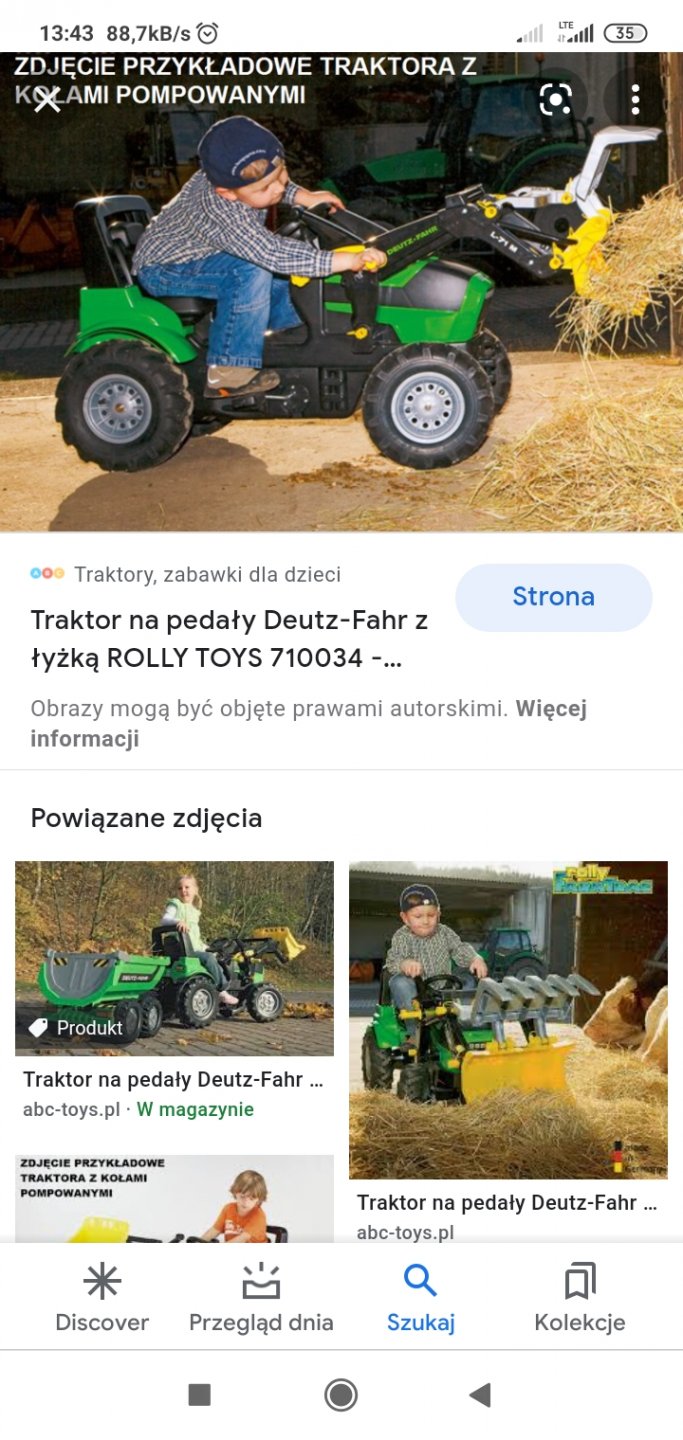683x1440 pixels.
Task: Tap the Strona button to visit page
Action: tap(553, 597)
